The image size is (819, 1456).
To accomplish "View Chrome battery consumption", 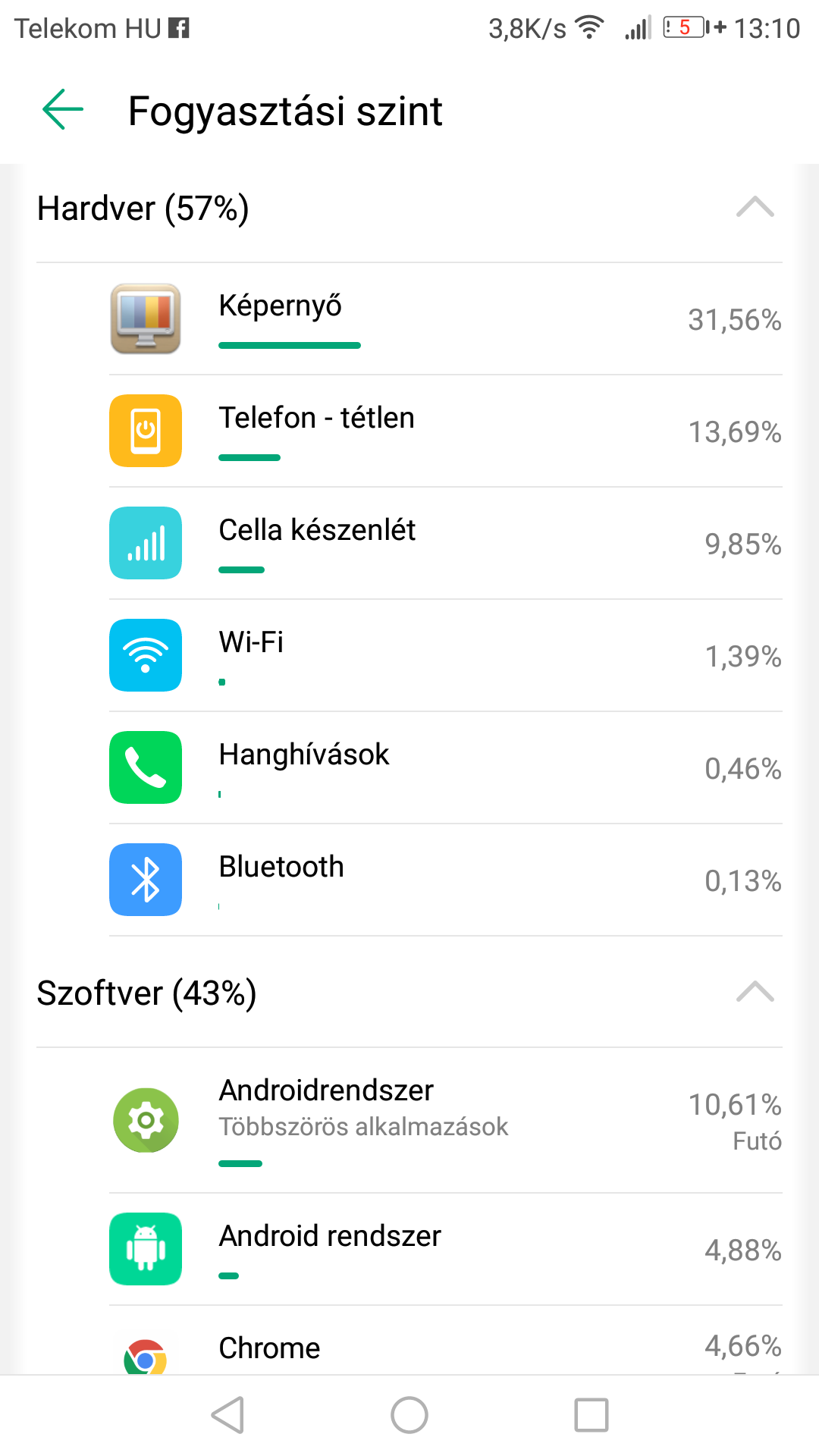I will (409, 1341).
